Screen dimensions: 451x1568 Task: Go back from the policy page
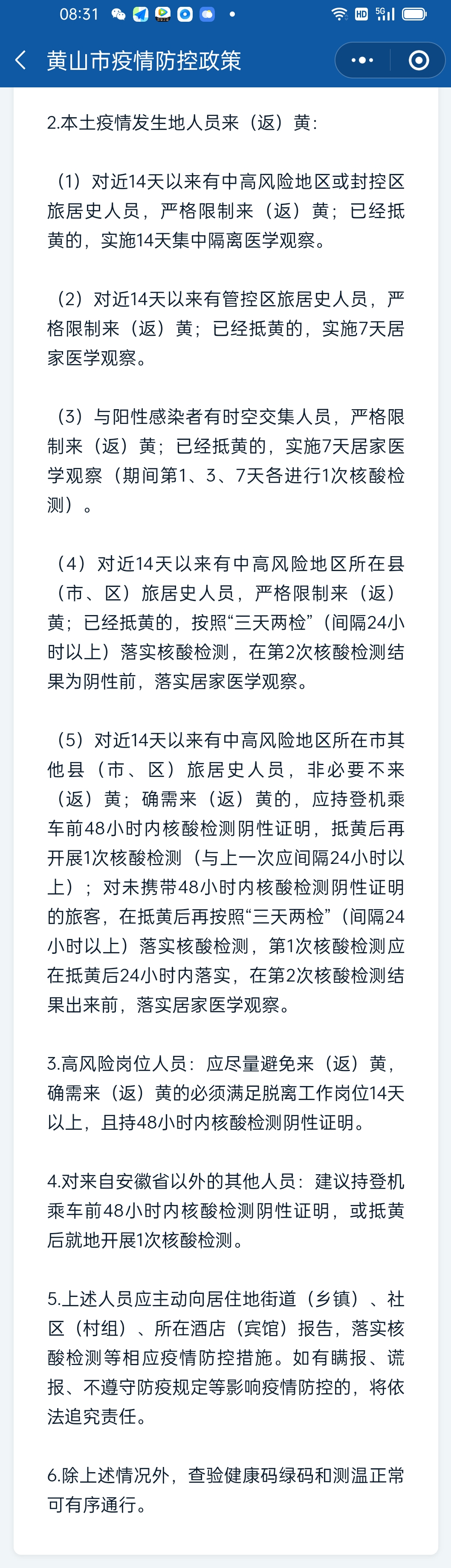click(21, 60)
